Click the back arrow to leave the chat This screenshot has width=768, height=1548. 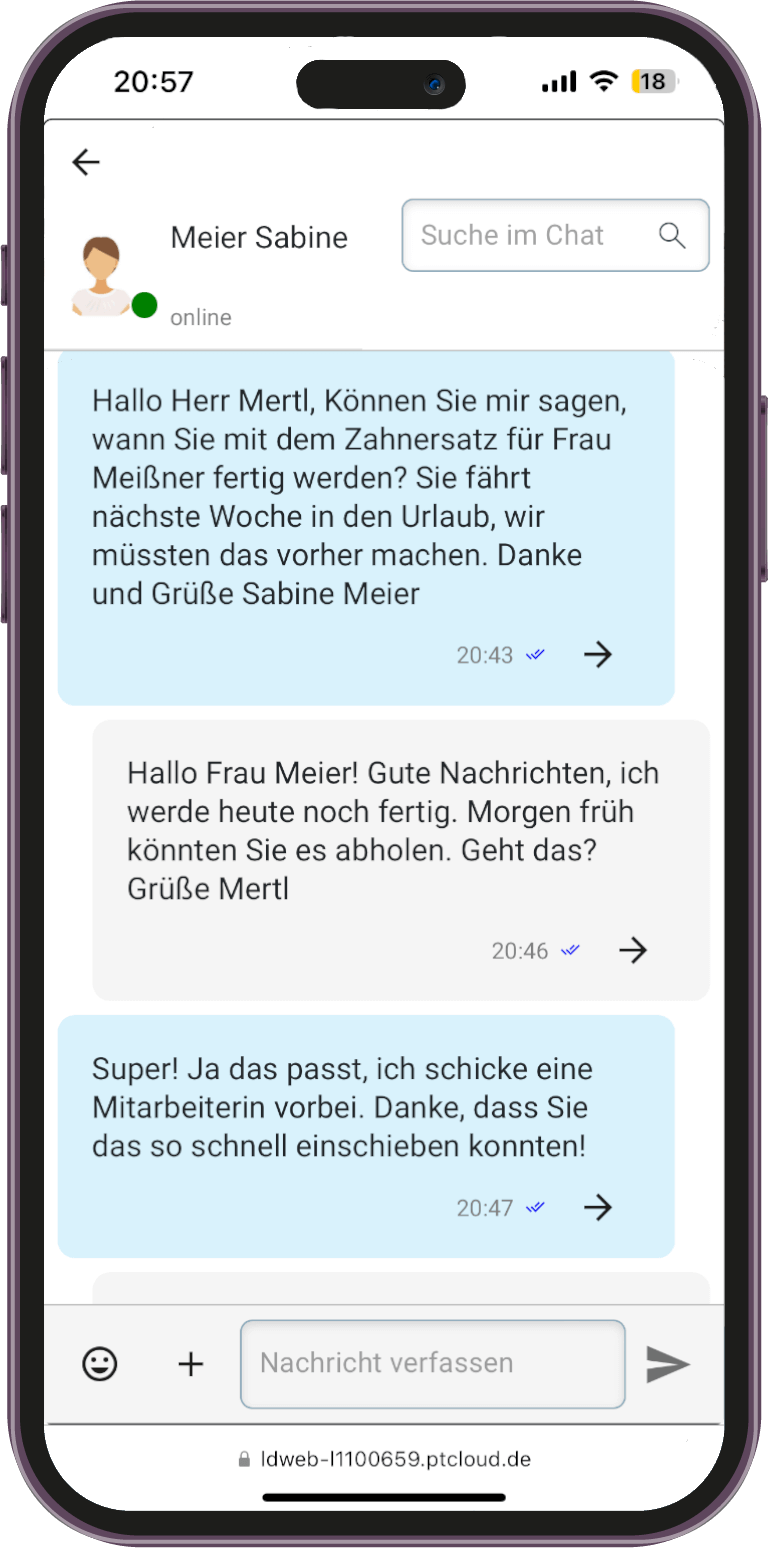86,161
